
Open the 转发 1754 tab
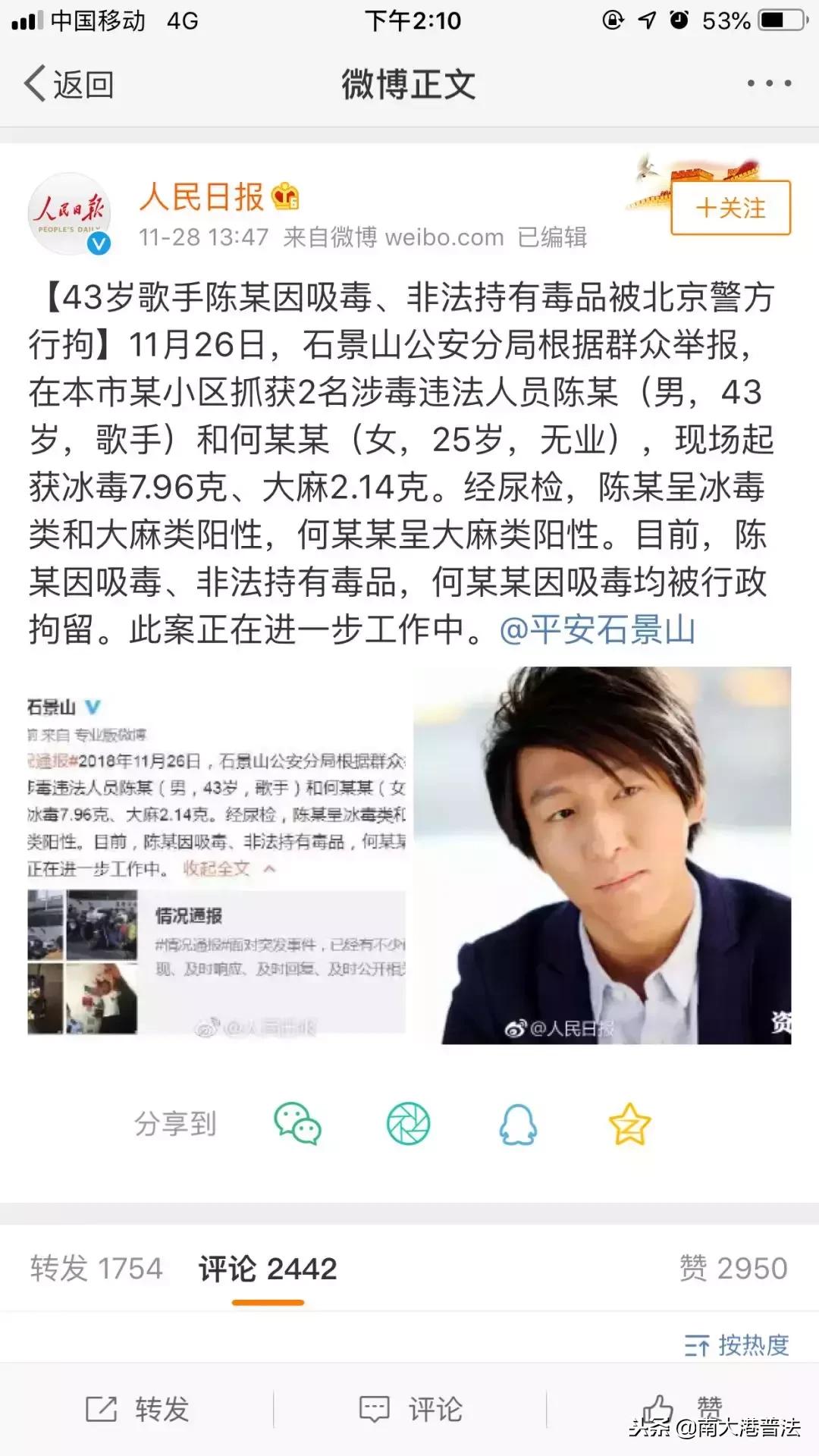(x=95, y=1265)
